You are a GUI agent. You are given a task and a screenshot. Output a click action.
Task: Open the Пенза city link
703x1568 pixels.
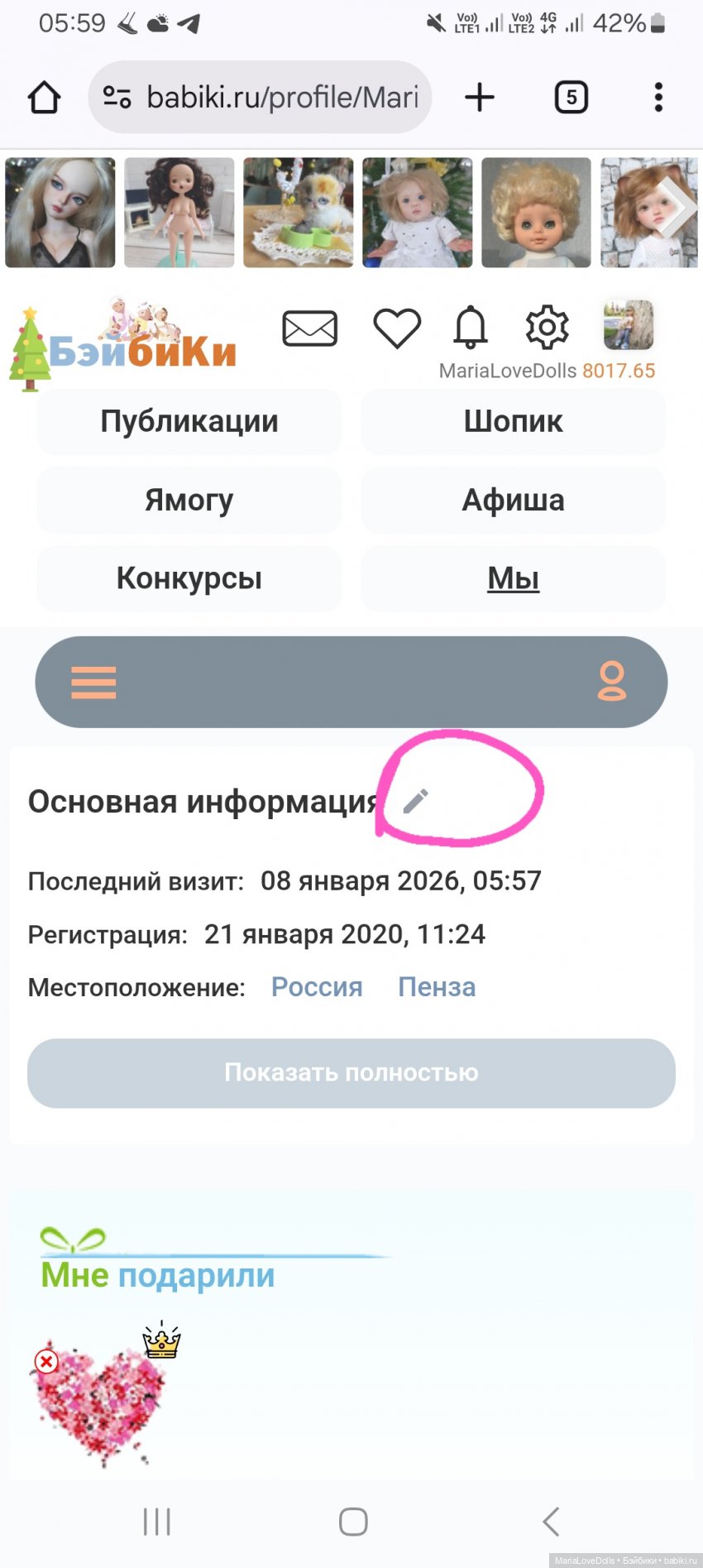(437, 987)
